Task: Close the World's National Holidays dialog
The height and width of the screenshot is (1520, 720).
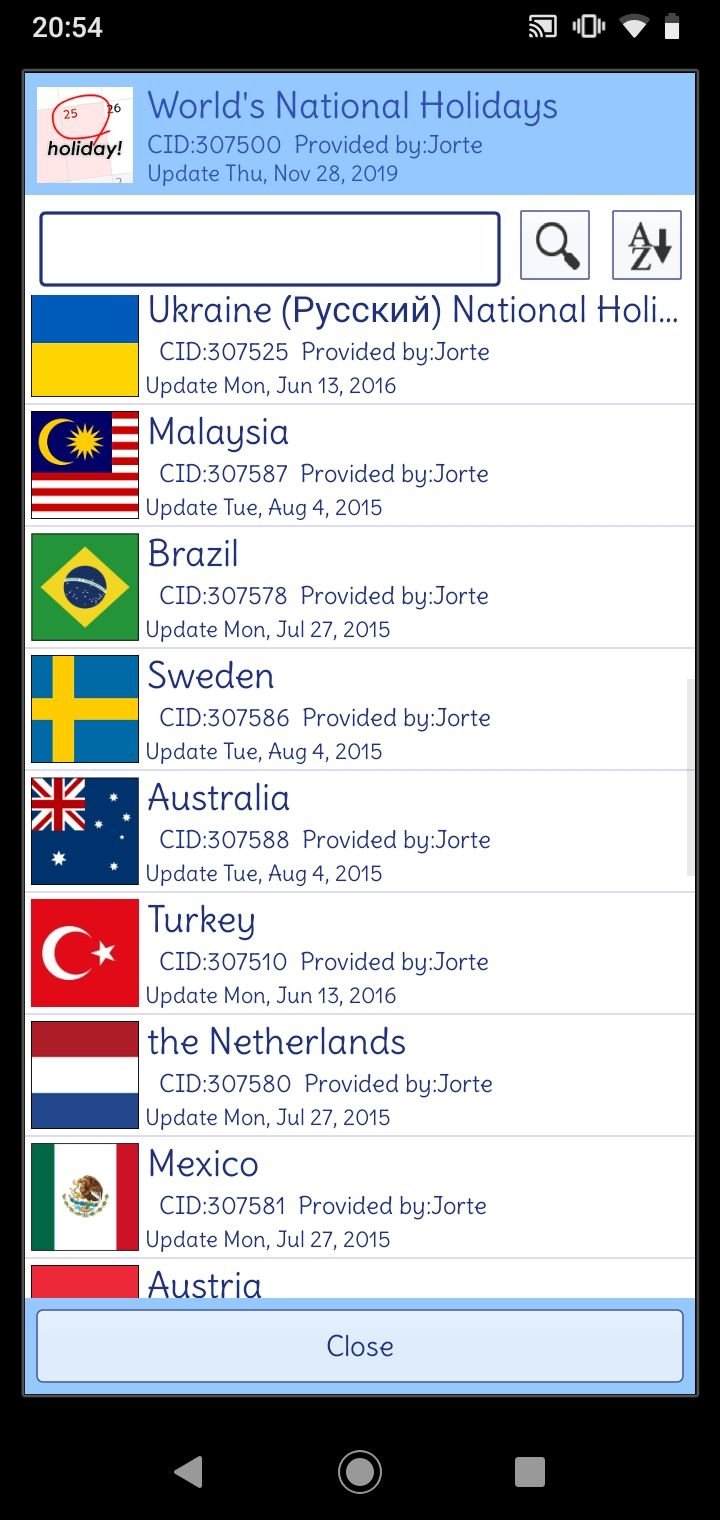Action: pyautogui.click(x=360, y=1346)
